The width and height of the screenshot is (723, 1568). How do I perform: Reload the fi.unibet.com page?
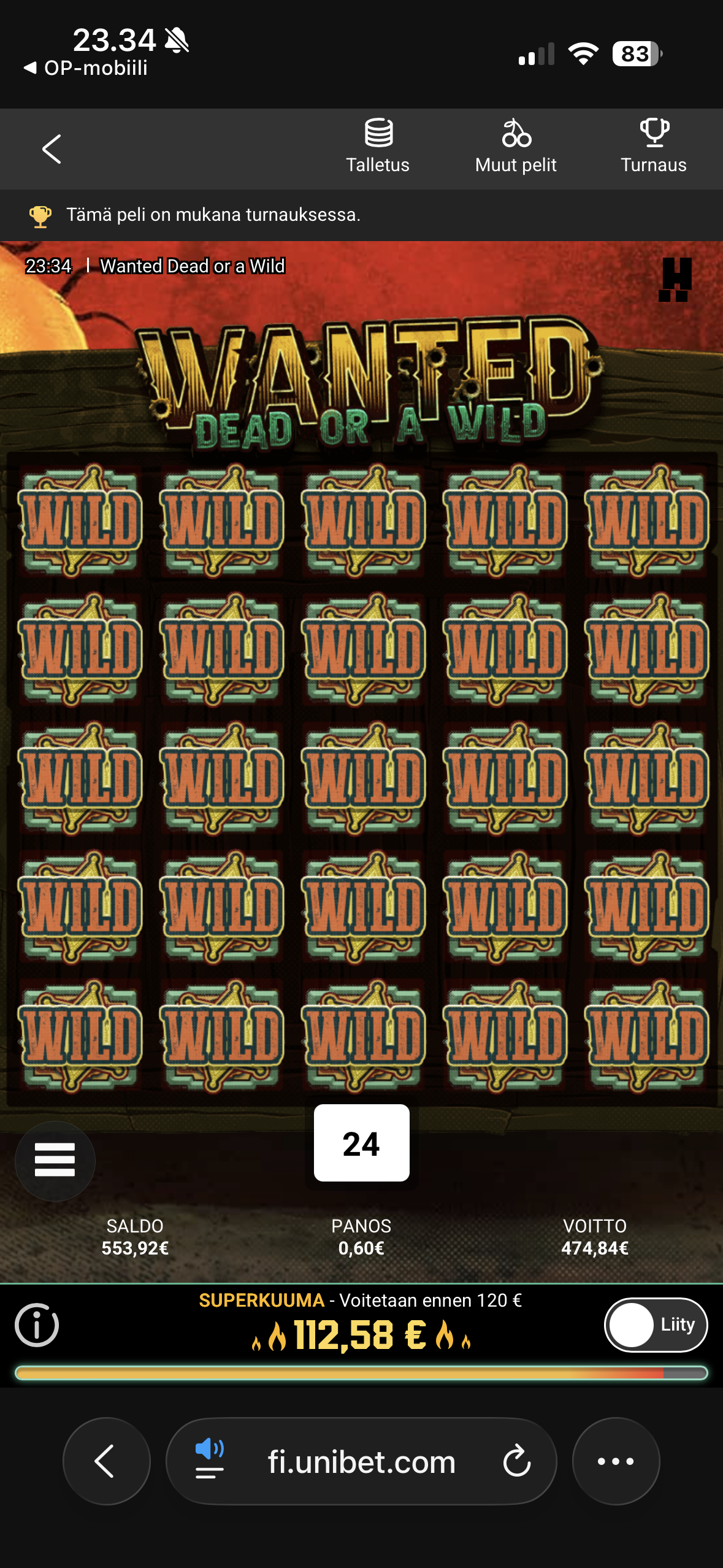click(x=517, y=1461)
